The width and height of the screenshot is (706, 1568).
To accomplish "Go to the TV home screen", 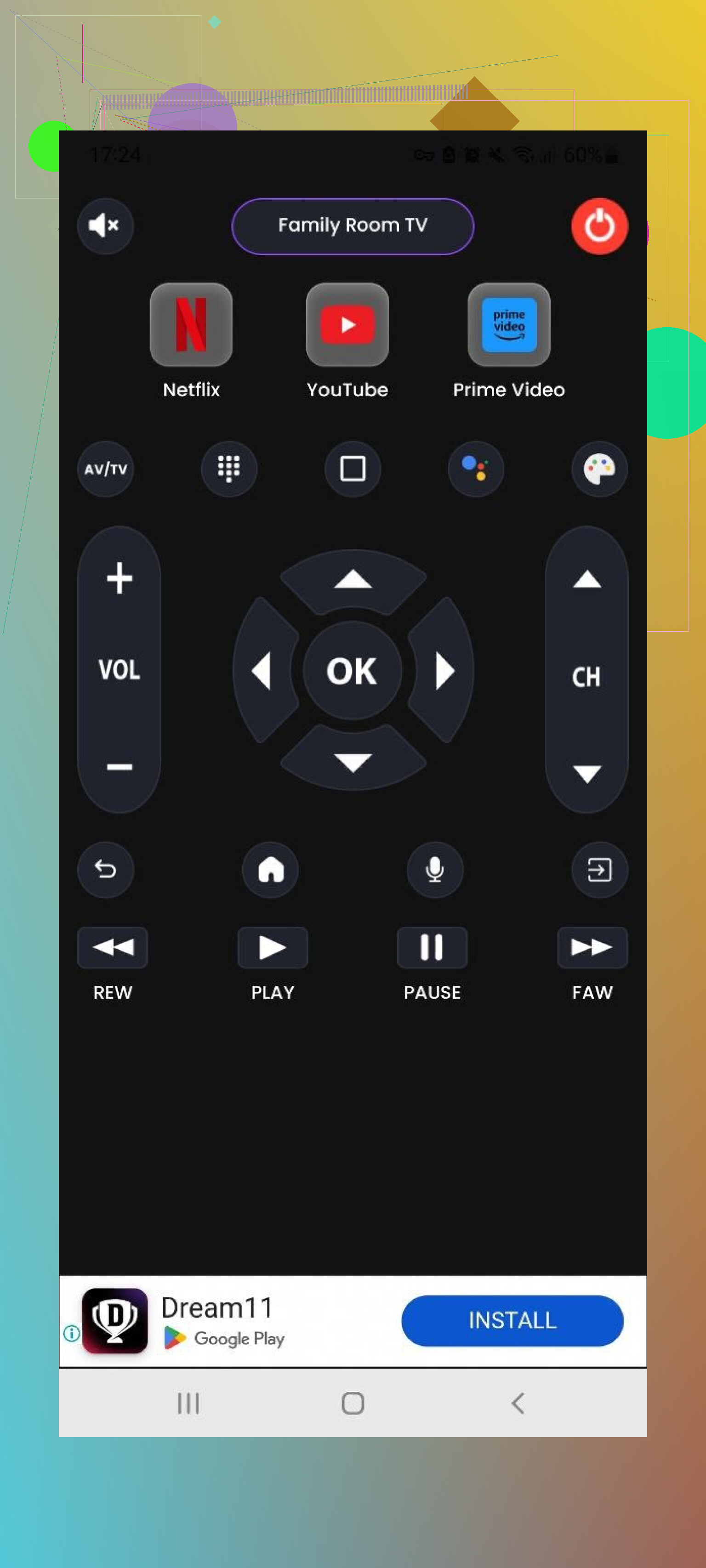I will click(270, 869).
